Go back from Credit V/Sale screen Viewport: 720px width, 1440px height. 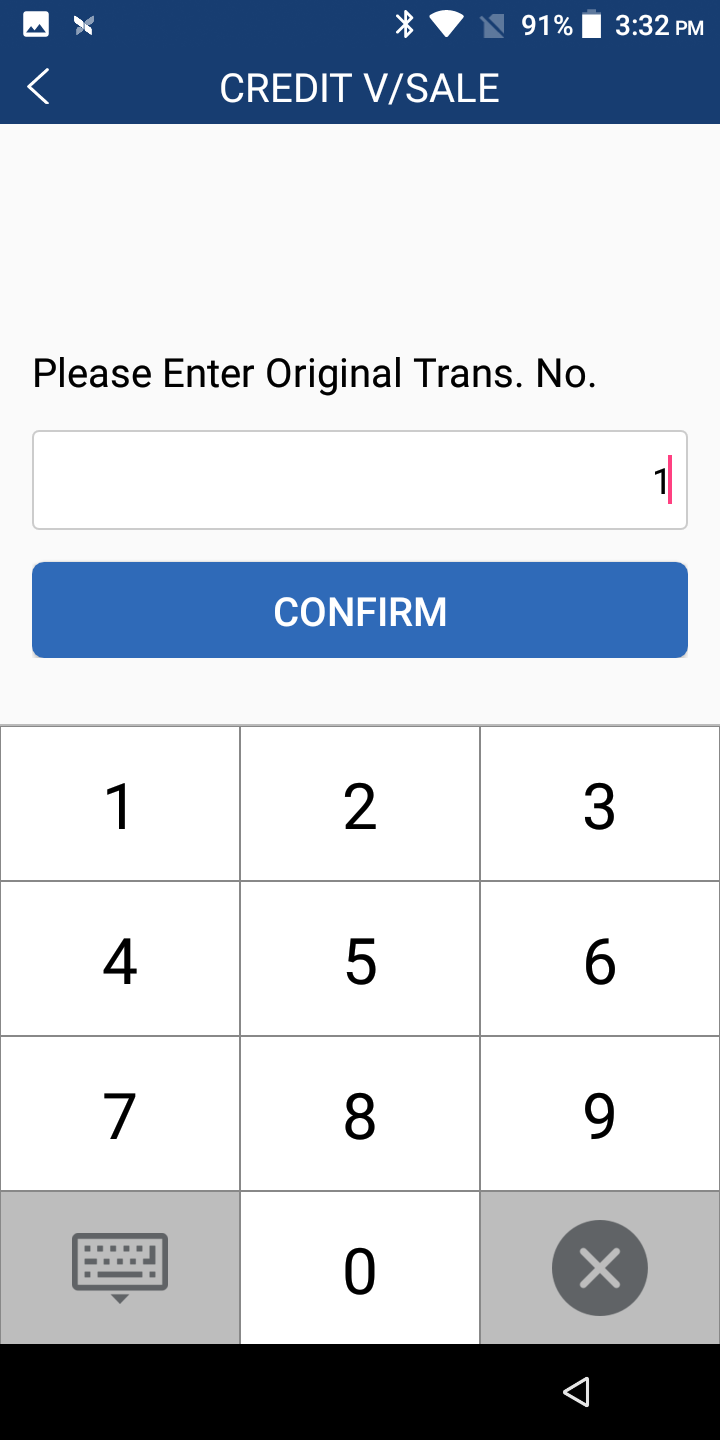(38, 88)
